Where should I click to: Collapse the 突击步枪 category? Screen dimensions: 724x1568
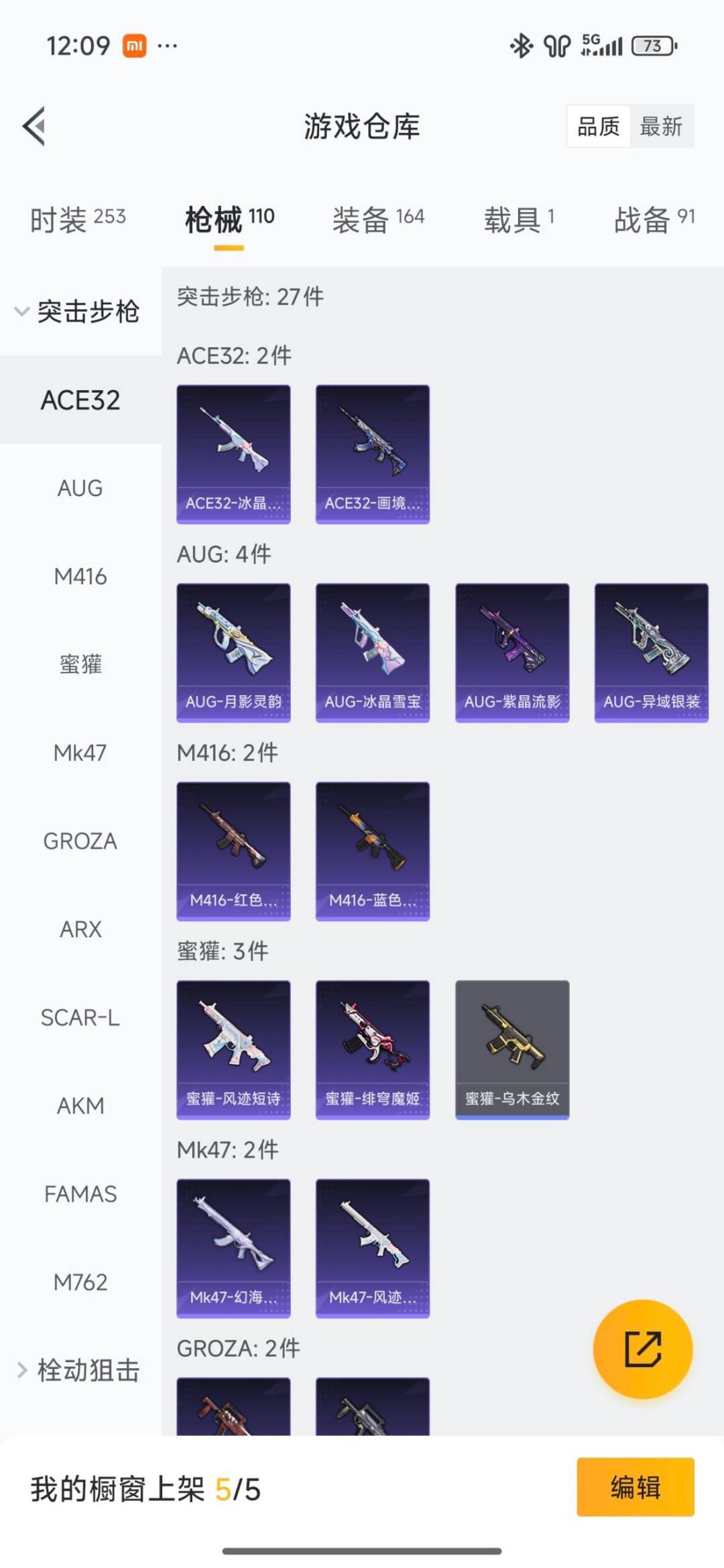80,310
